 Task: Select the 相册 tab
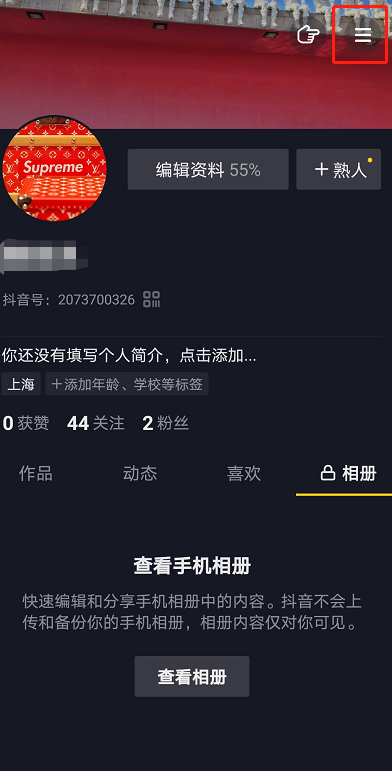348,474
